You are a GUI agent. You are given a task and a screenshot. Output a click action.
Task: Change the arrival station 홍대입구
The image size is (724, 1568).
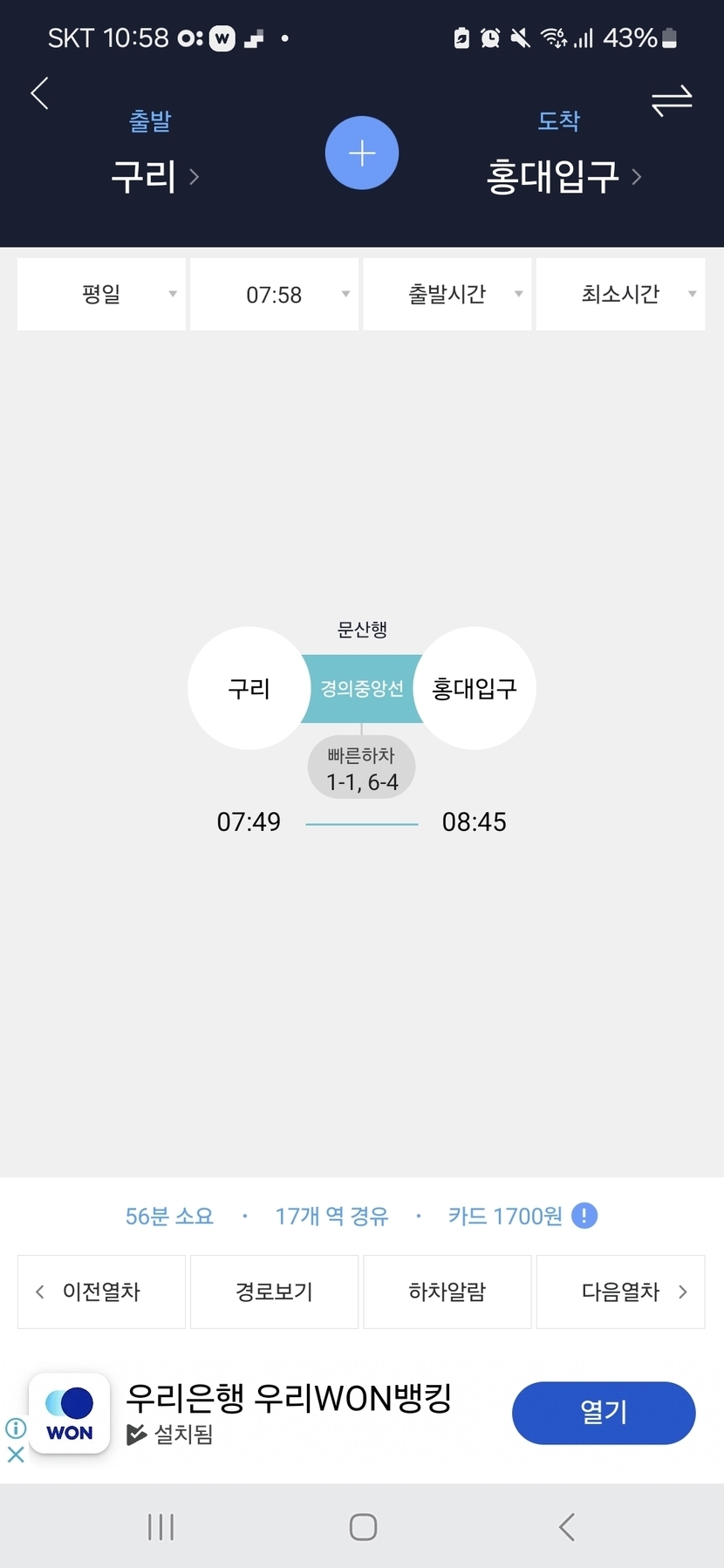563,177
